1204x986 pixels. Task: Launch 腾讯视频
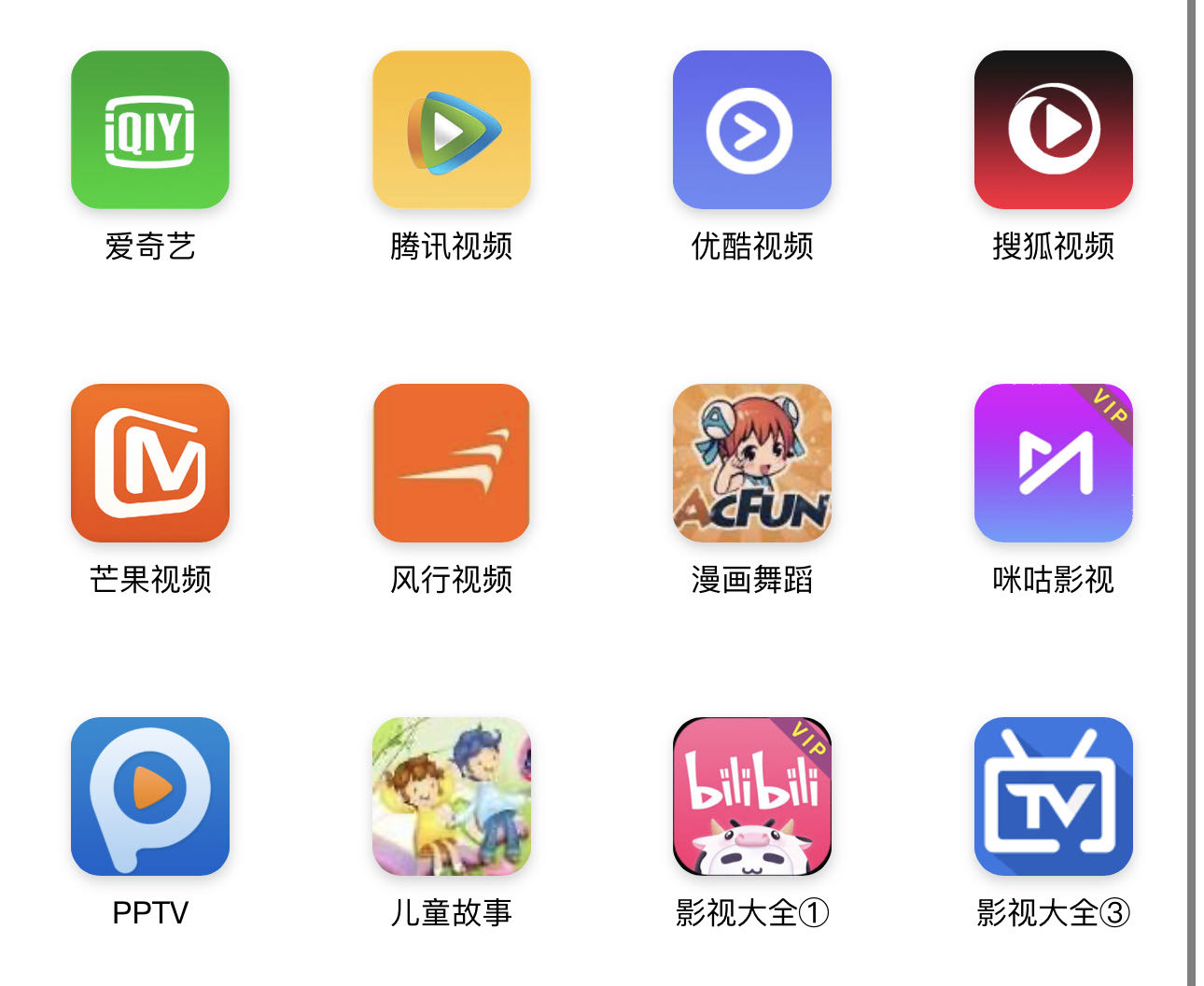pos(452,130)
